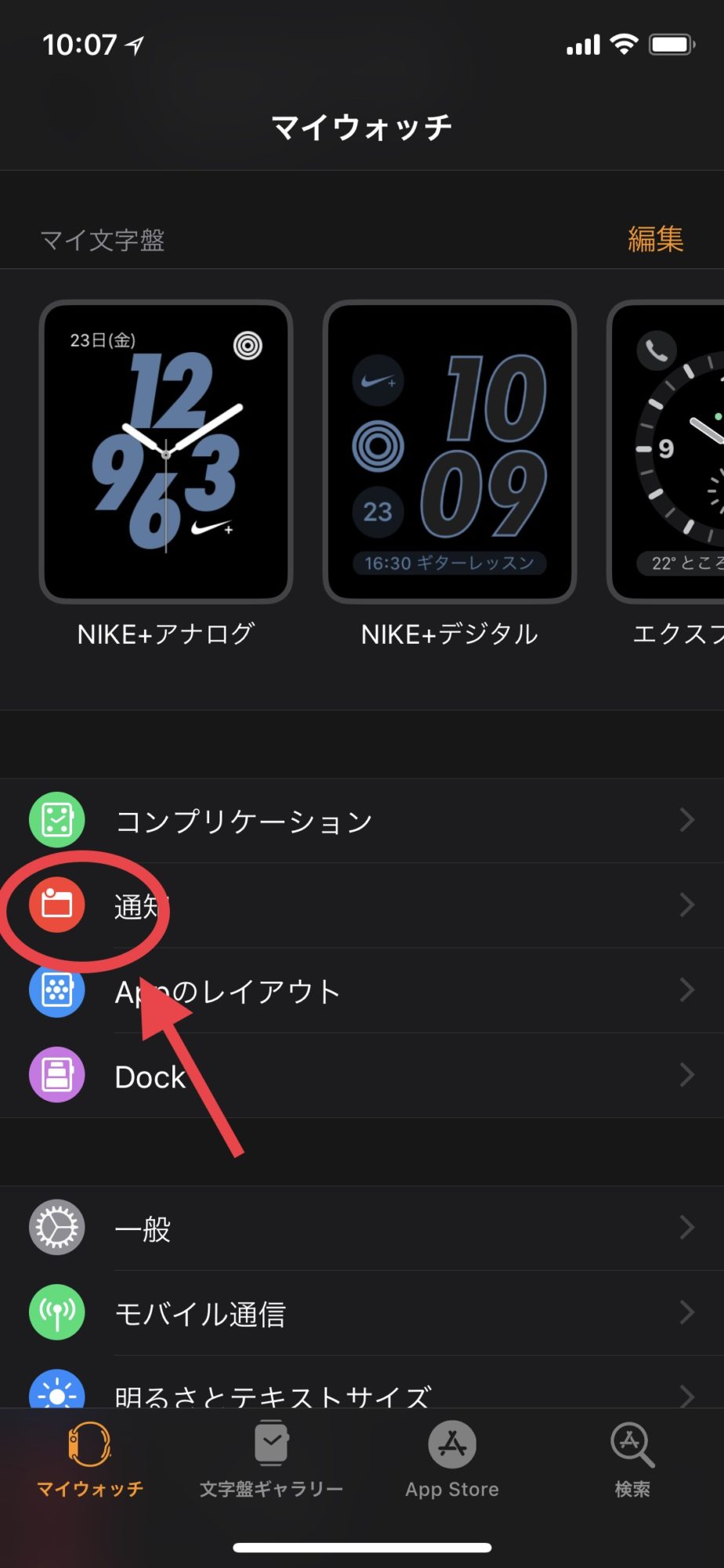724x1568 pixels.
Task: Tap the green Mobile Communication antenna icon
Action: click(x=56, y=1312)
